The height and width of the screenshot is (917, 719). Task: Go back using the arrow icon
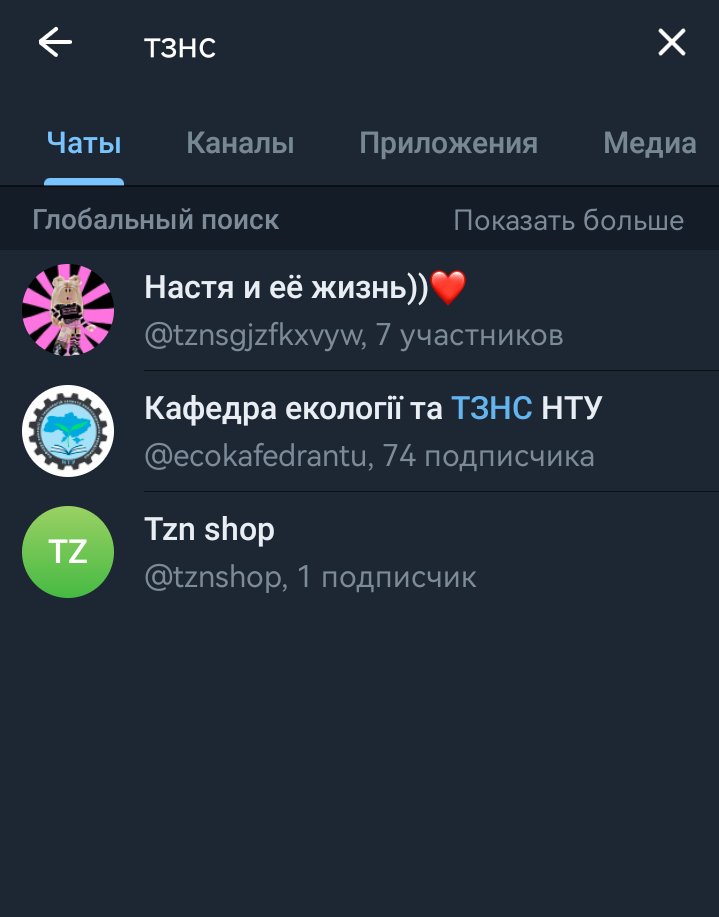pyautogui.click(x=55, y=43)
